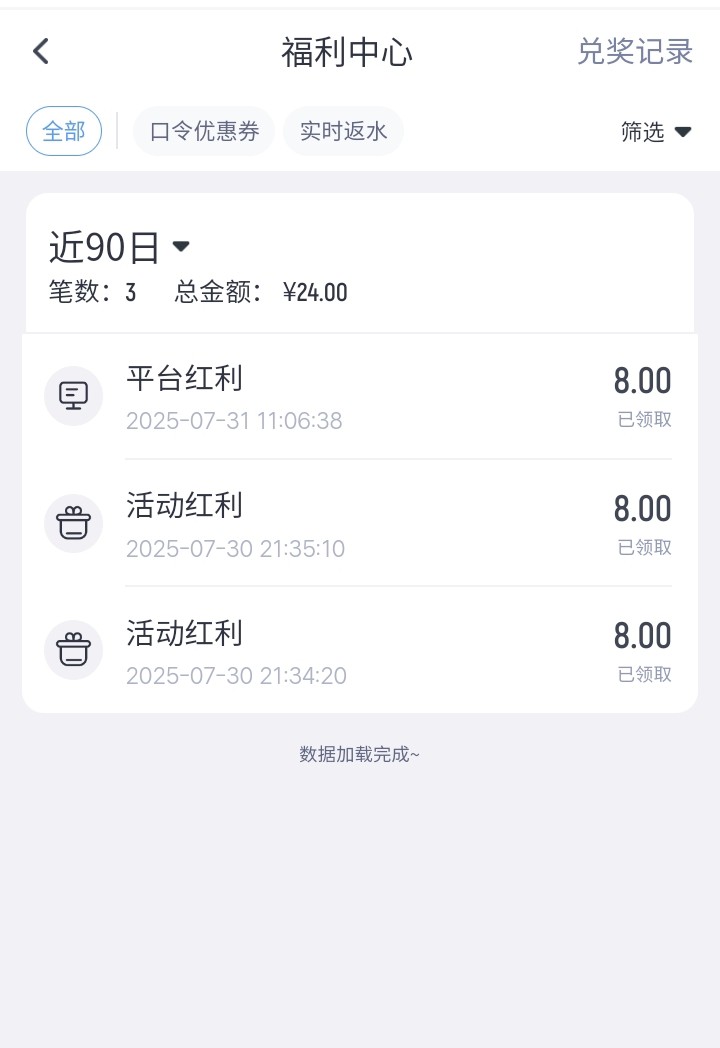Open 平台红利 record from 2025-07-31 11:06:38
This screenshot has height=1048, width=720.
[358, 396]
